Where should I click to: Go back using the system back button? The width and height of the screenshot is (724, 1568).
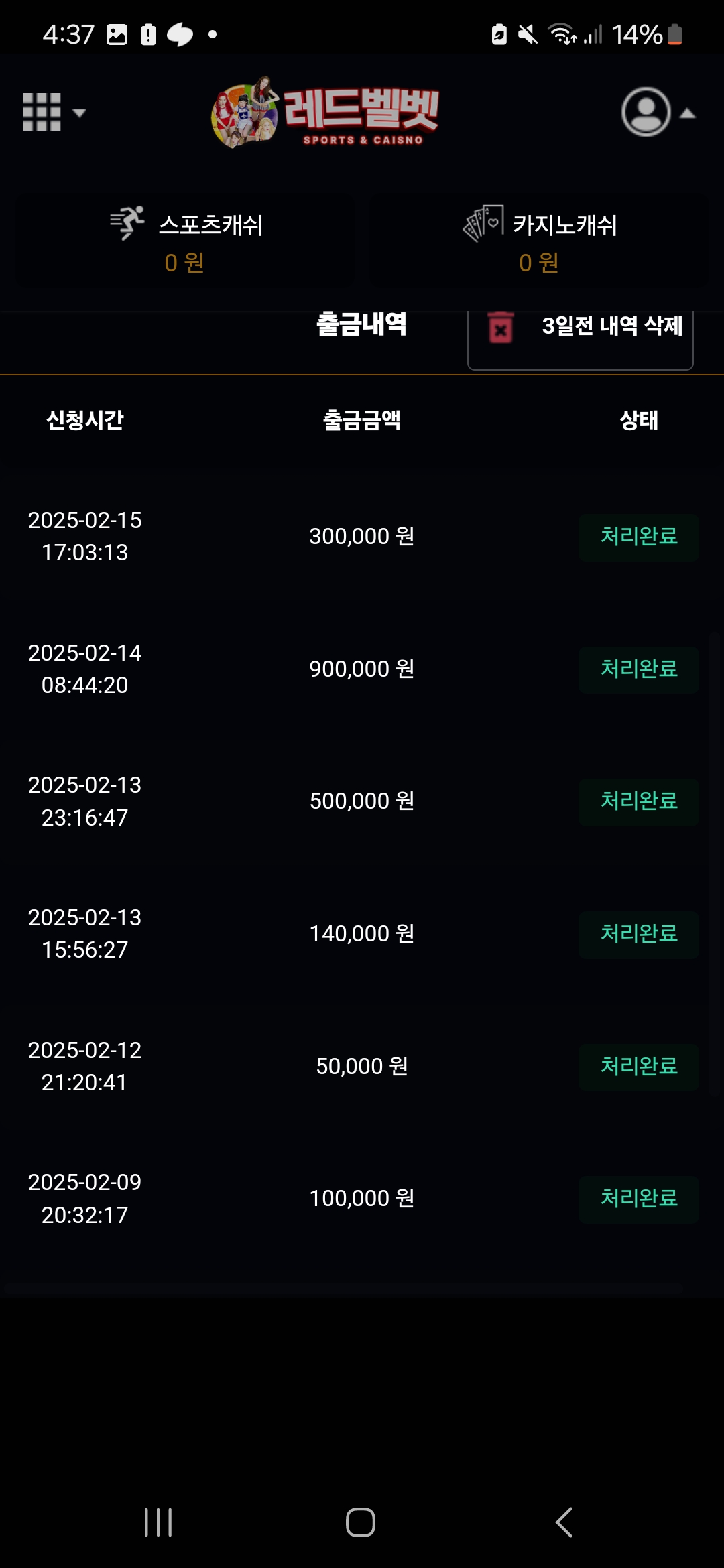tap(564, 1522)
